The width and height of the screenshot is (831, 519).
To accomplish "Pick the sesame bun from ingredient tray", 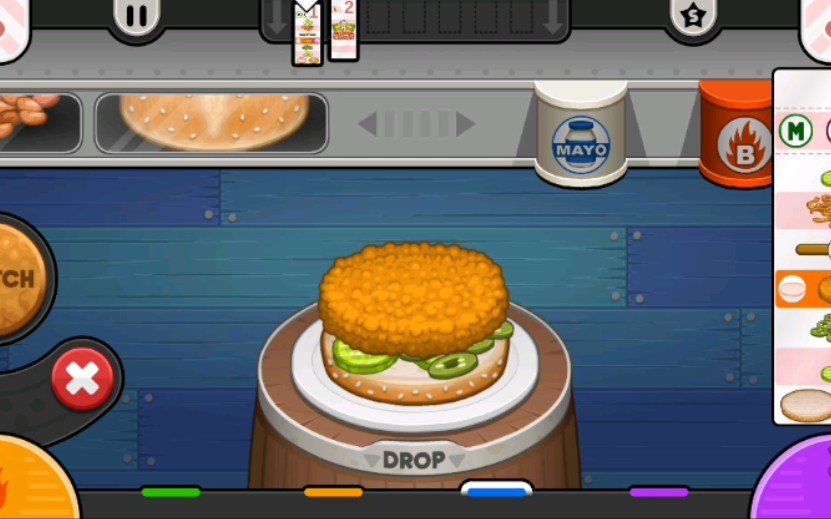I will tap(212, 122).
